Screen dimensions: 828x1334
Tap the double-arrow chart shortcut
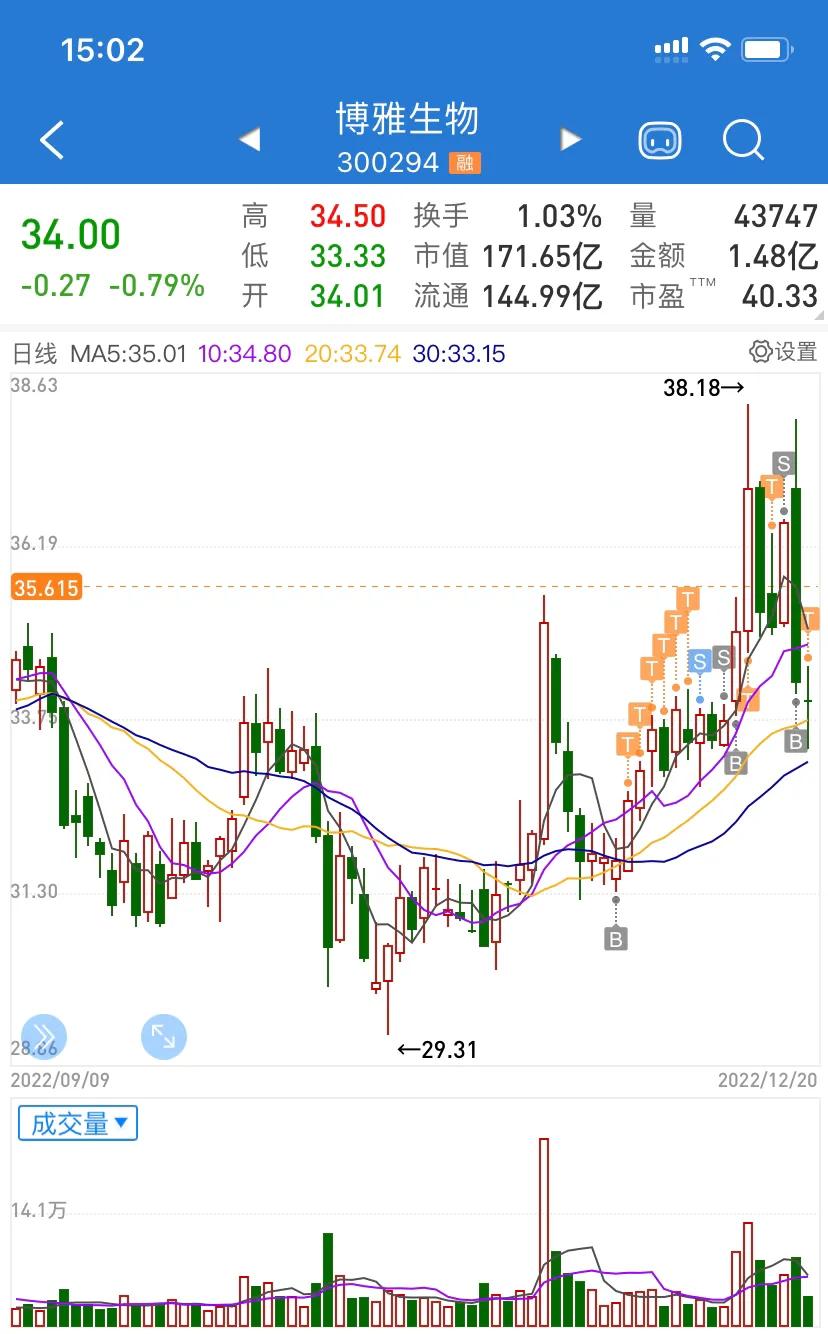pyautogui.click(x=44, y=1036)
